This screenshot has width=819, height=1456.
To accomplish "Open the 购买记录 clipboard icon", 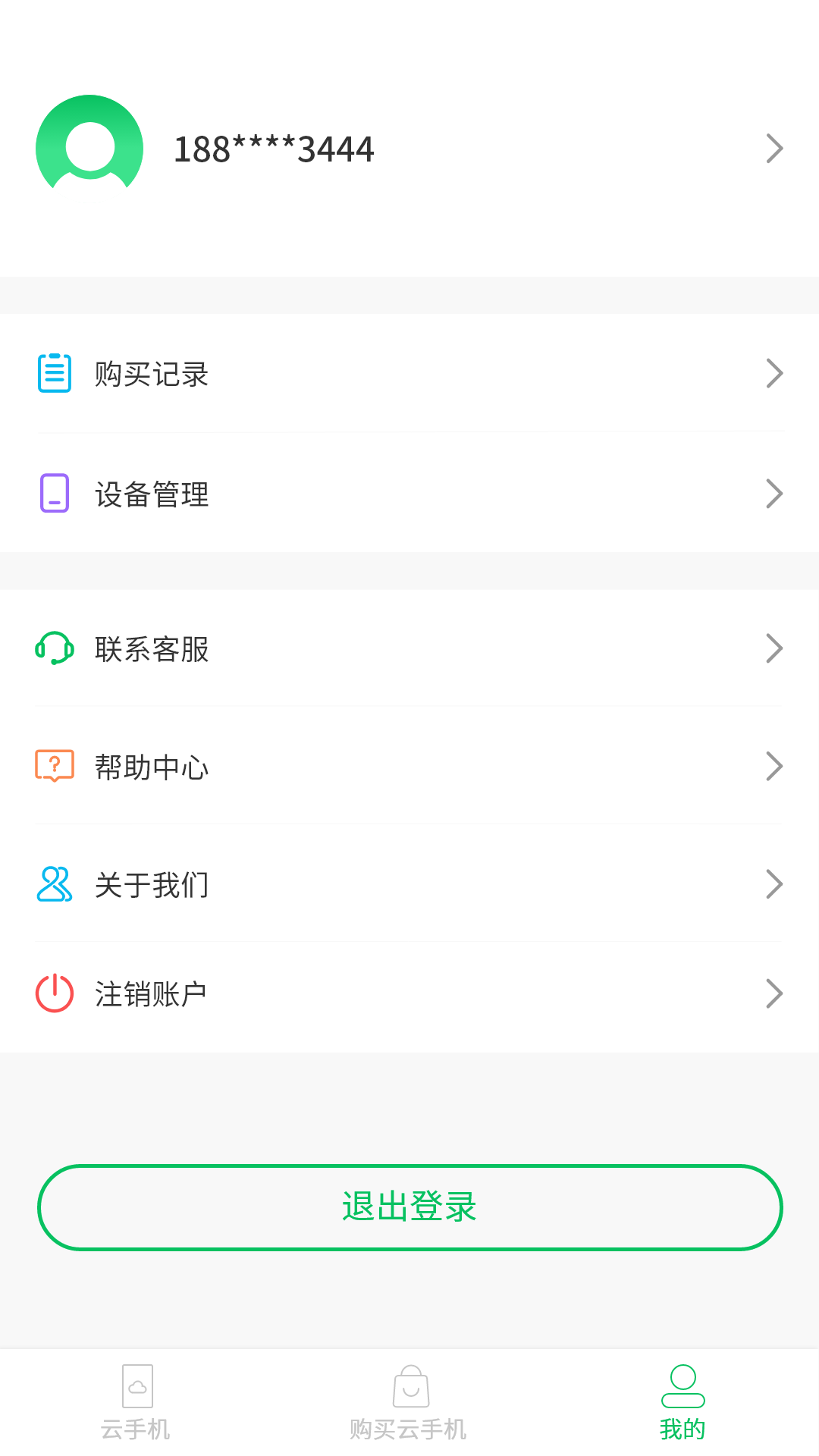I will tap(53, 373).
